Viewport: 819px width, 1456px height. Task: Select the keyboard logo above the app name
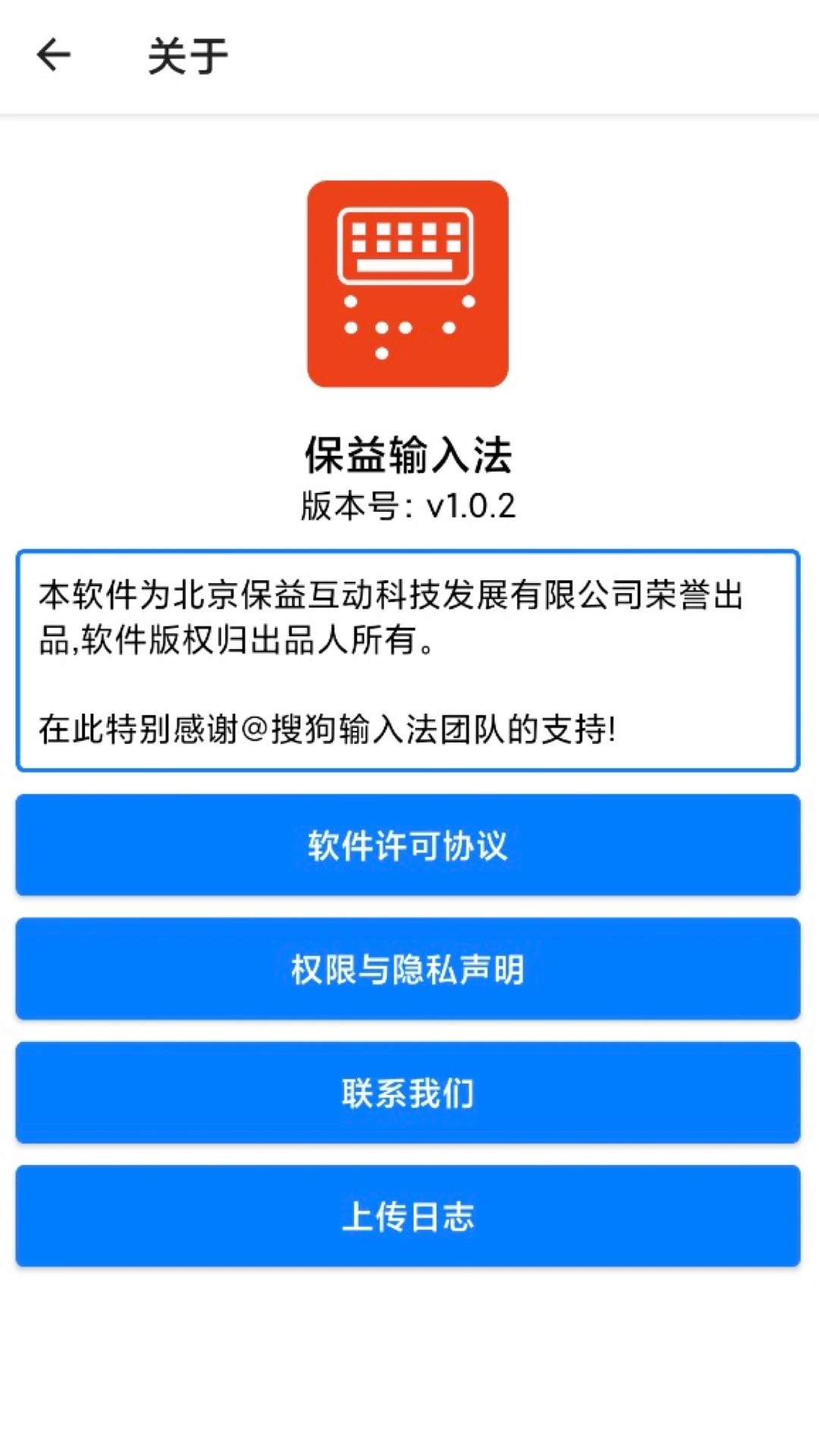(x=409, y=284)
